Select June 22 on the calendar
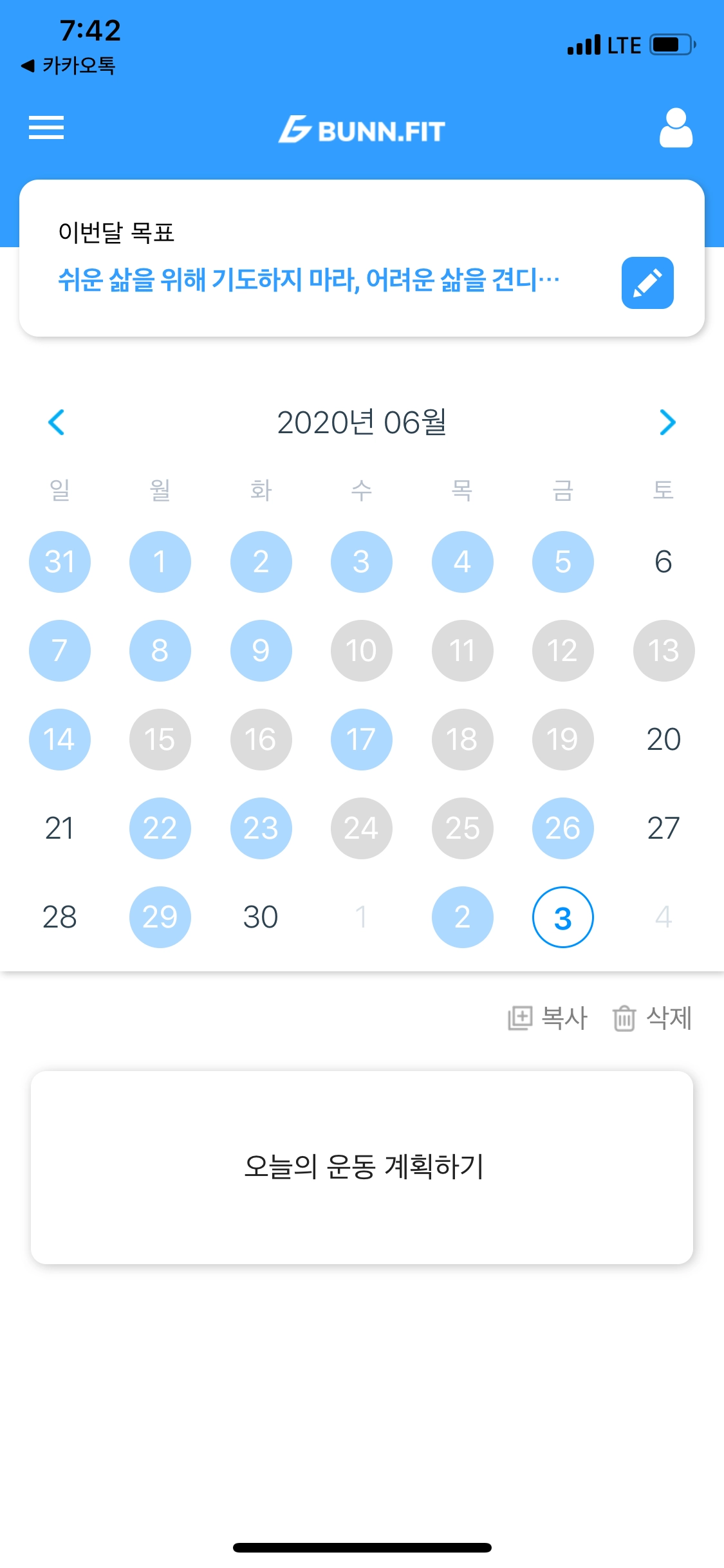This screenshot has height=1568, width=724. 160,828
